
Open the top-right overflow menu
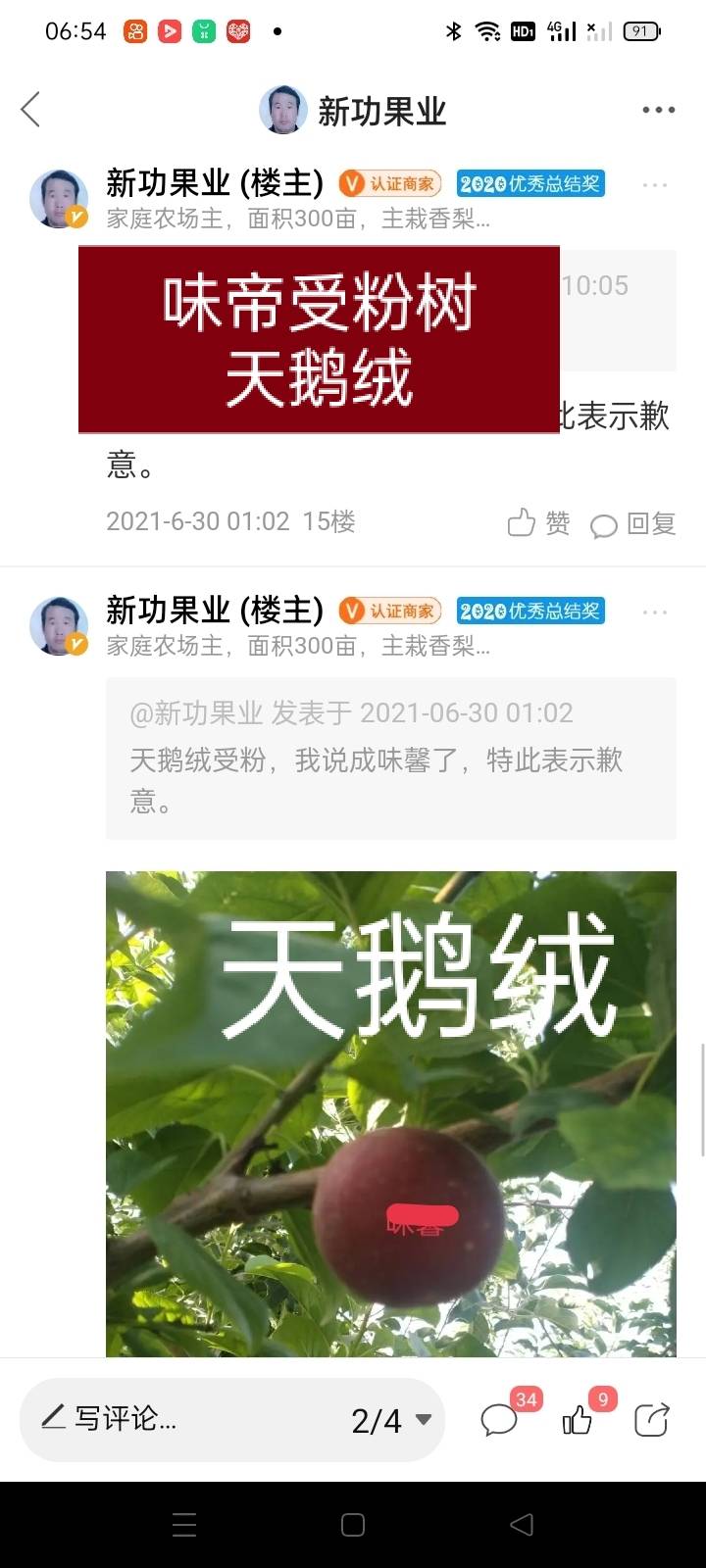(658, 110)
